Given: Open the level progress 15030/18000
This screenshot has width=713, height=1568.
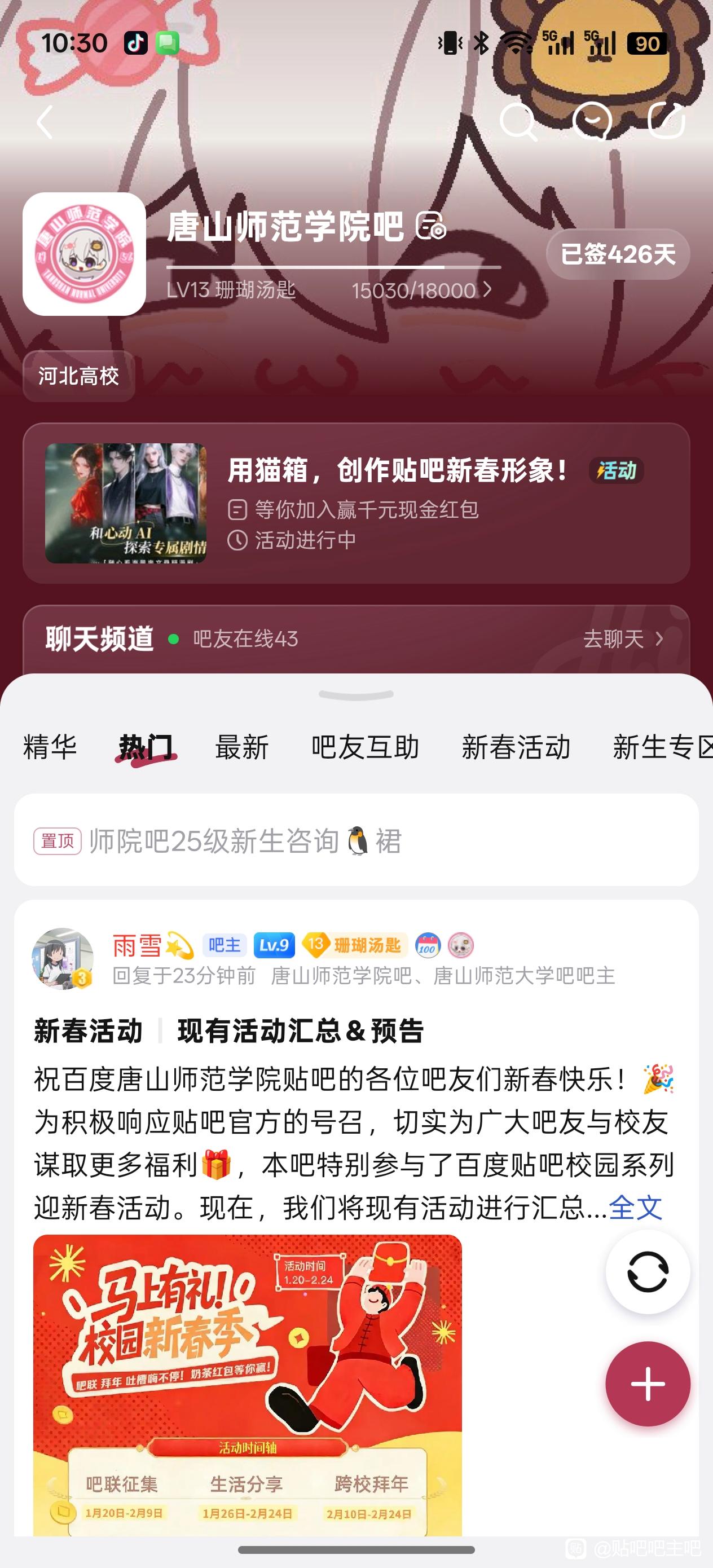Looking at the screenshot, I should [x=421, y=290].
